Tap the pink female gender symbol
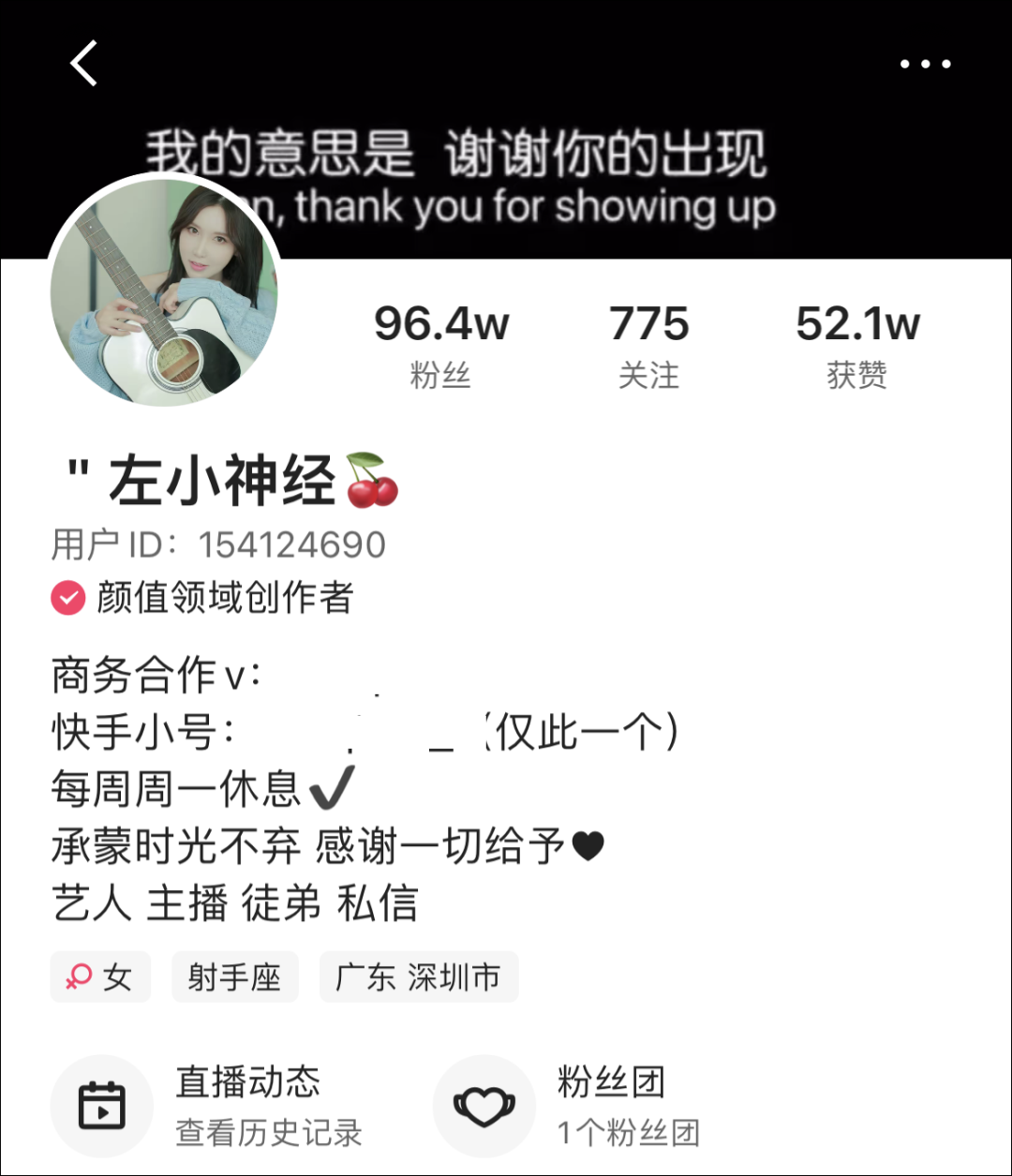Screen dimensions: 1012x1176 pyautogui.click(x=82, y=976)
